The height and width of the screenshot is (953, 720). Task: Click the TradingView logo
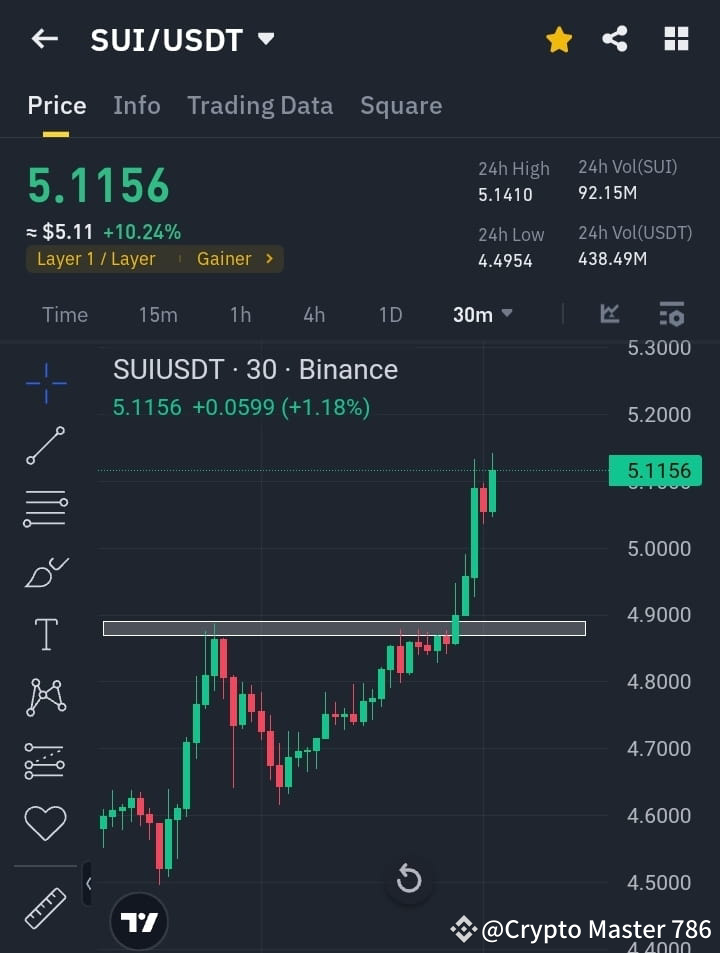pos(139,921)
